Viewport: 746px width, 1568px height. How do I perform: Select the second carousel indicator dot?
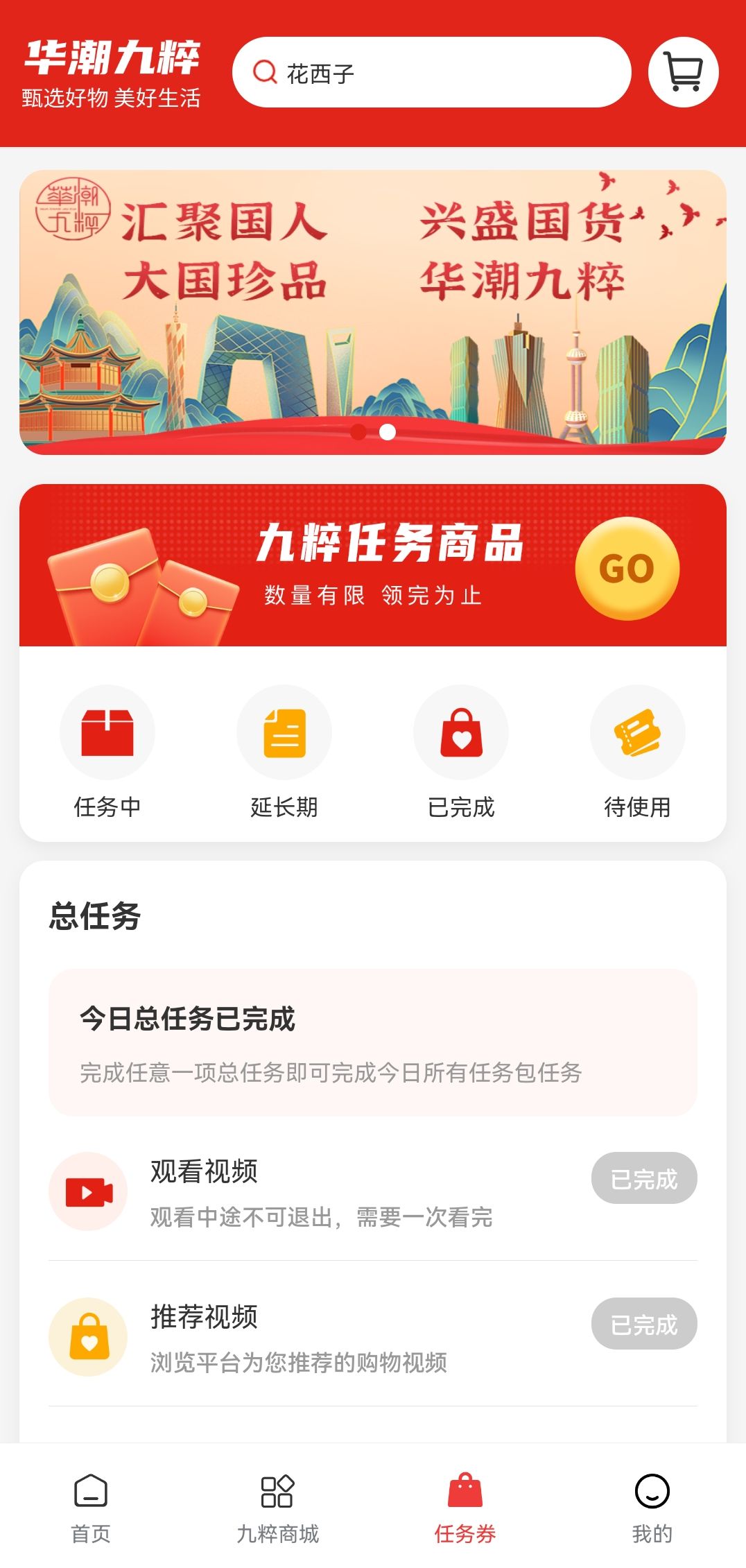click(388, 433)
